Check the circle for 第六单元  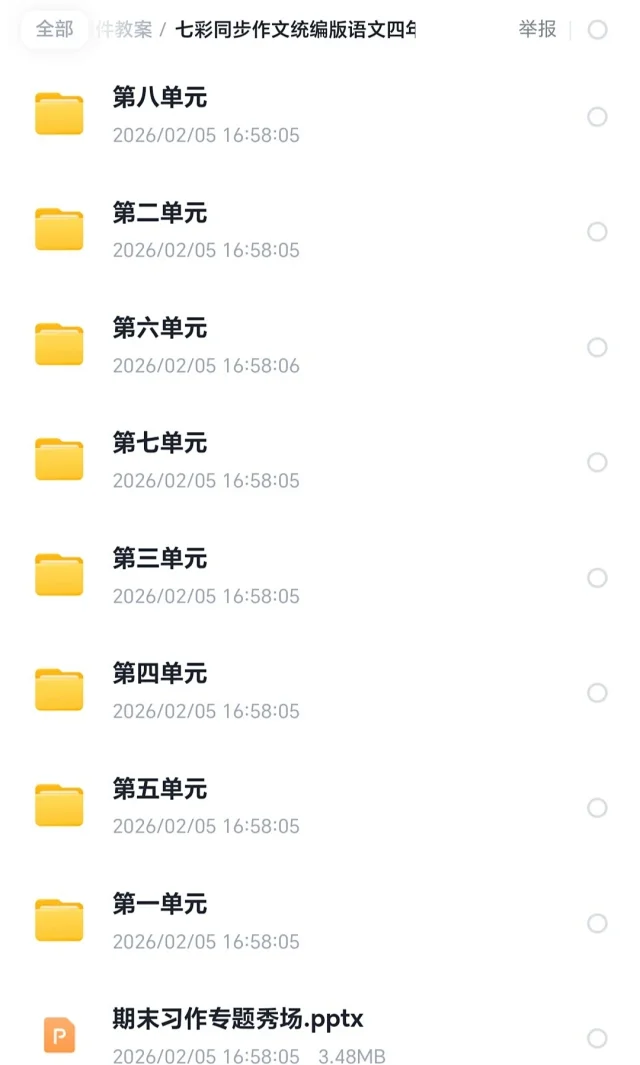597,347
